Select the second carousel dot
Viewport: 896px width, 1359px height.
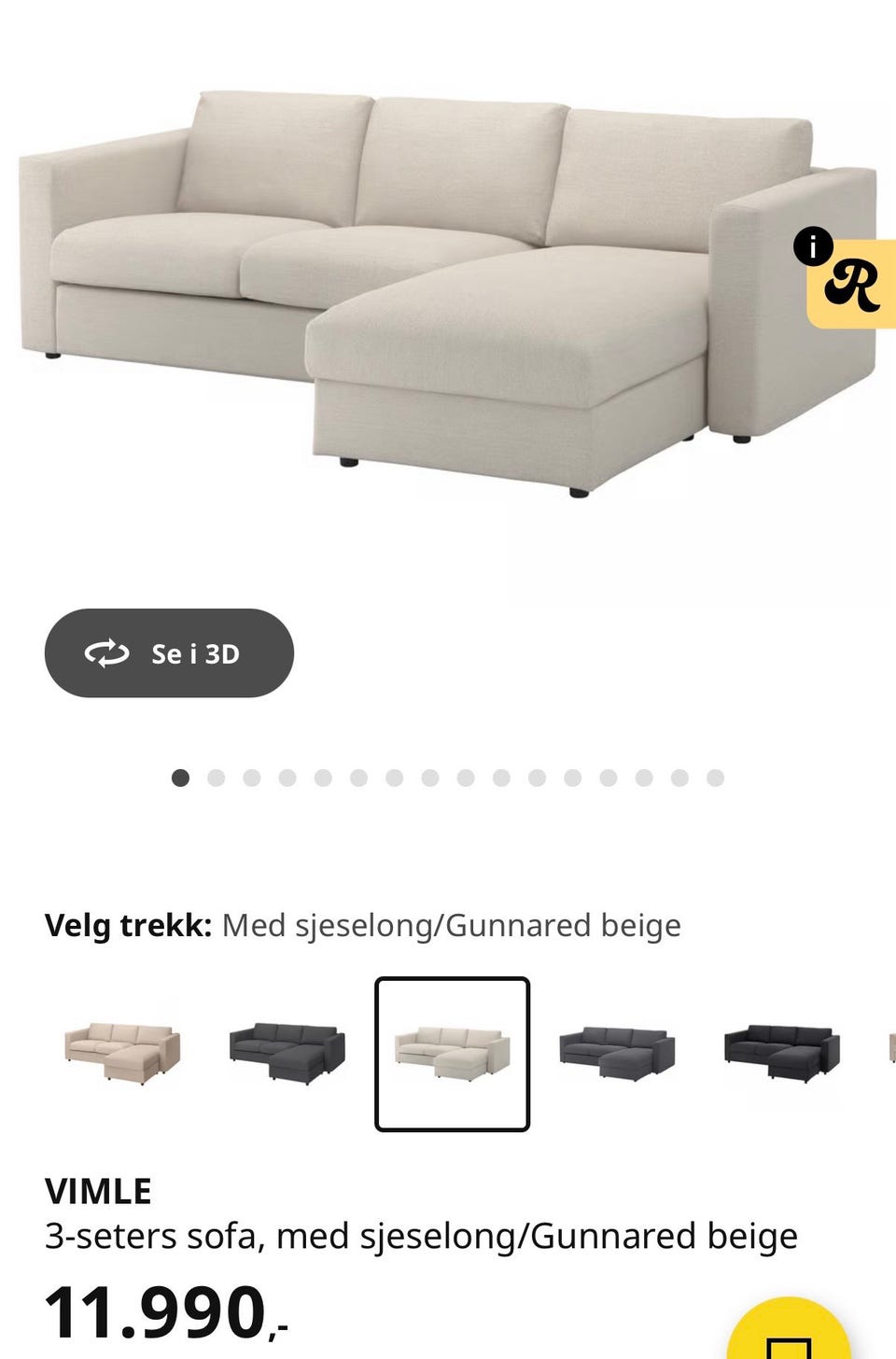pyautogui.click(x=217, y=776)
